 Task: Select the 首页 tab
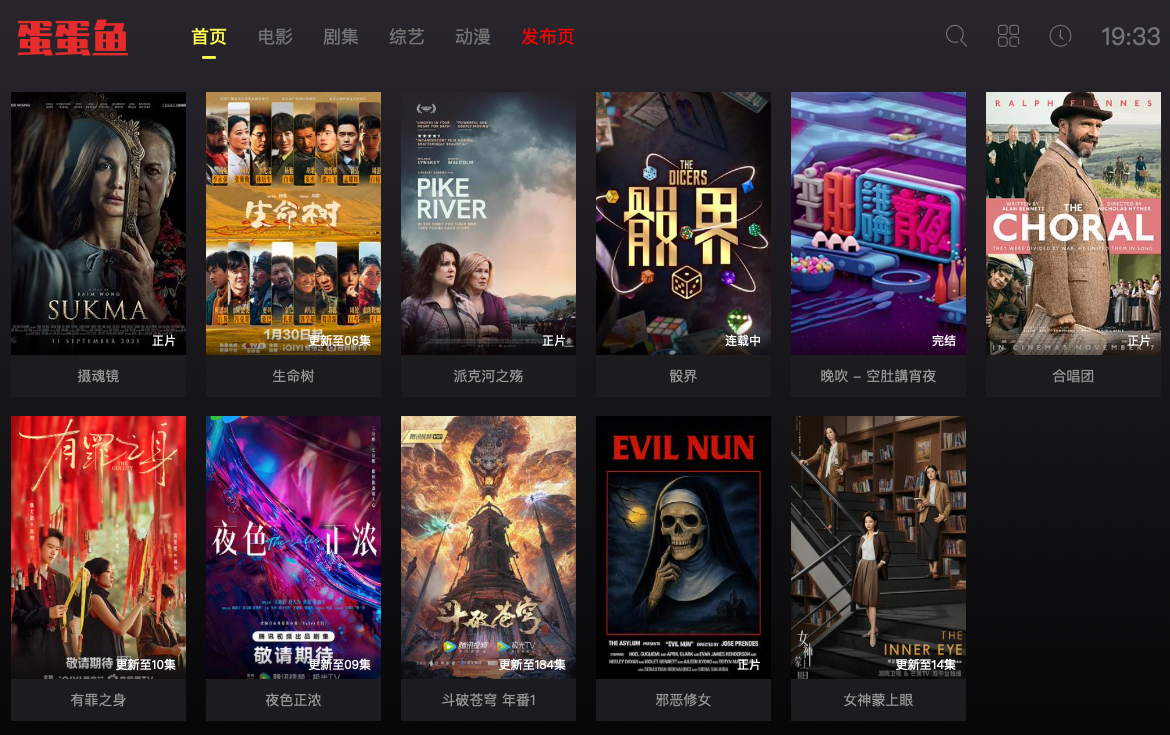[x=209, y=37]
